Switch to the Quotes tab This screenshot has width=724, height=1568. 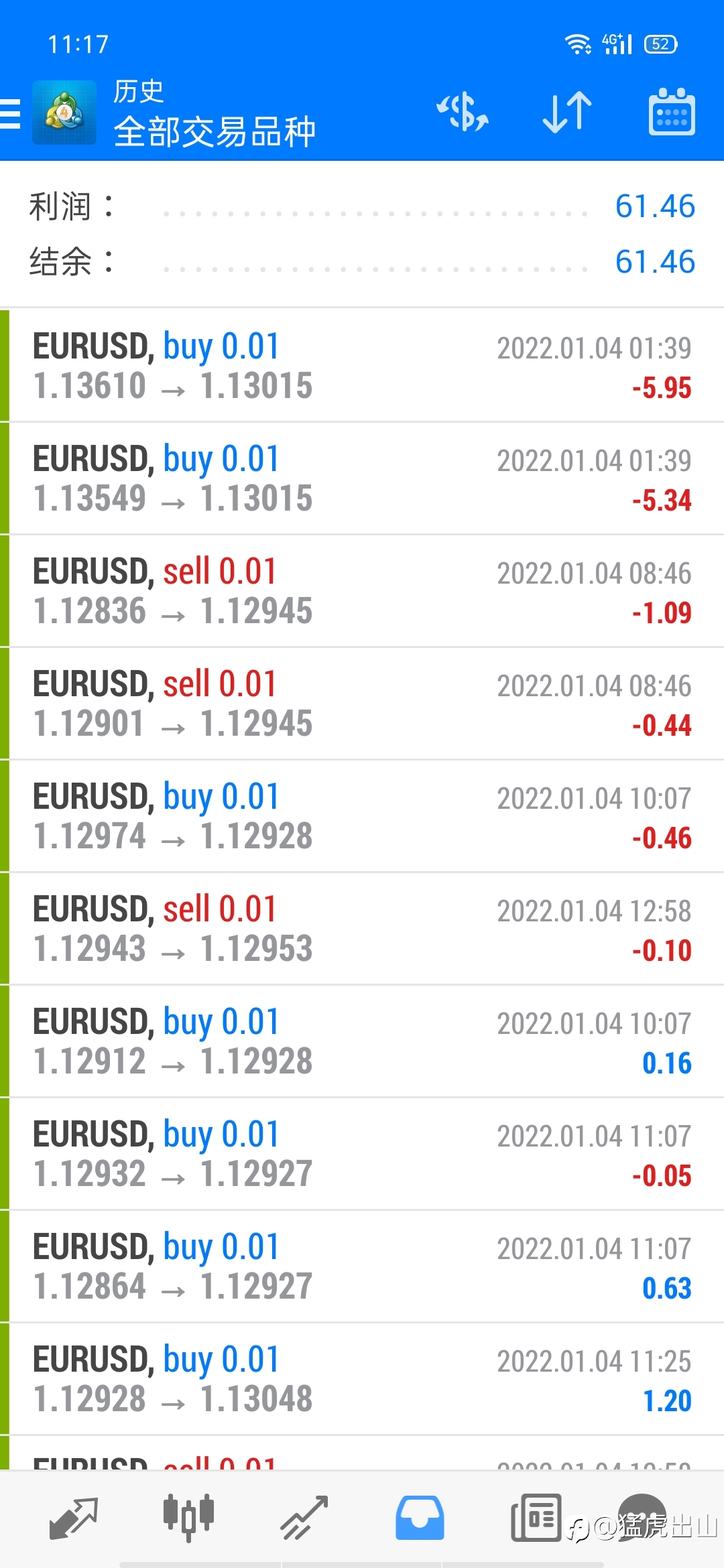[74, 1518]
